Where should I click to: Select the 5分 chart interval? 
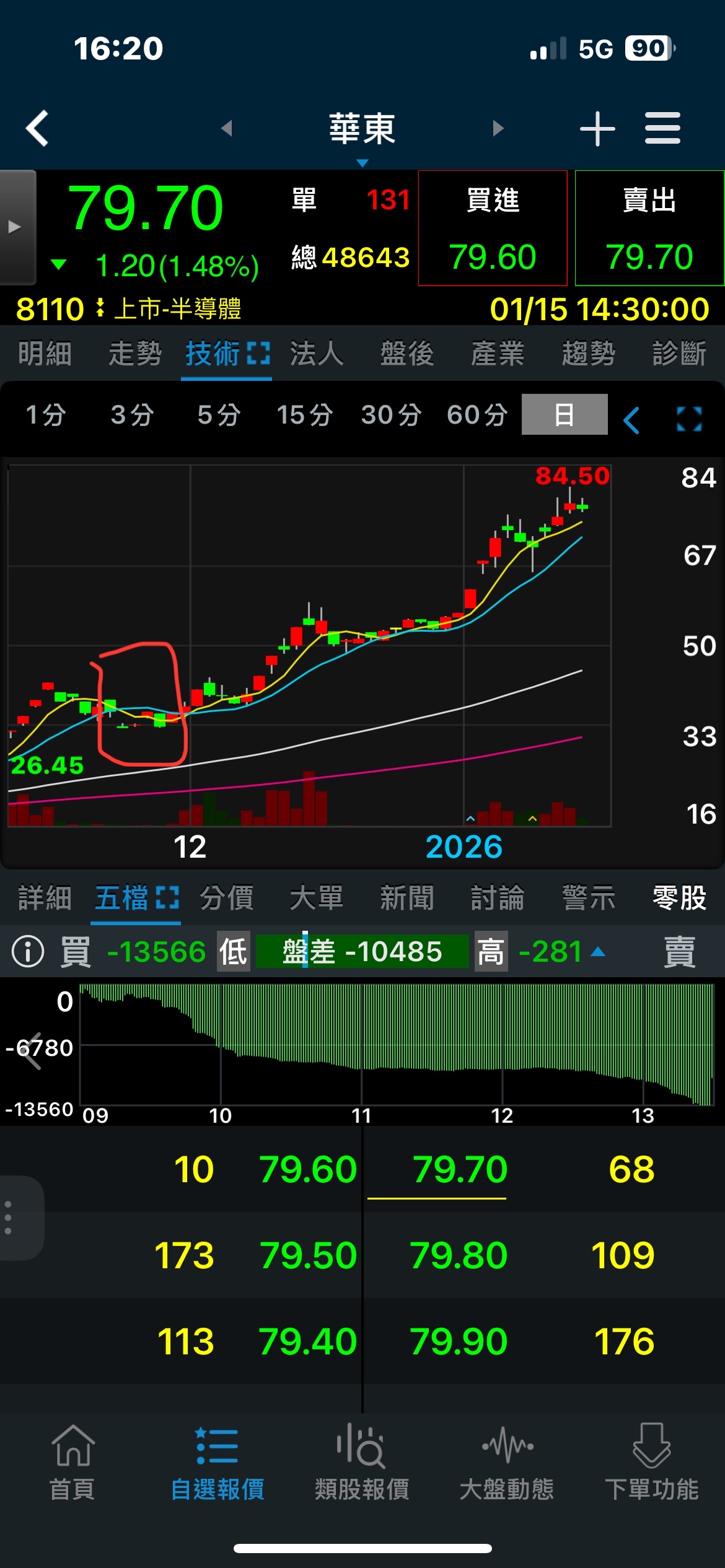coord(218,414)
